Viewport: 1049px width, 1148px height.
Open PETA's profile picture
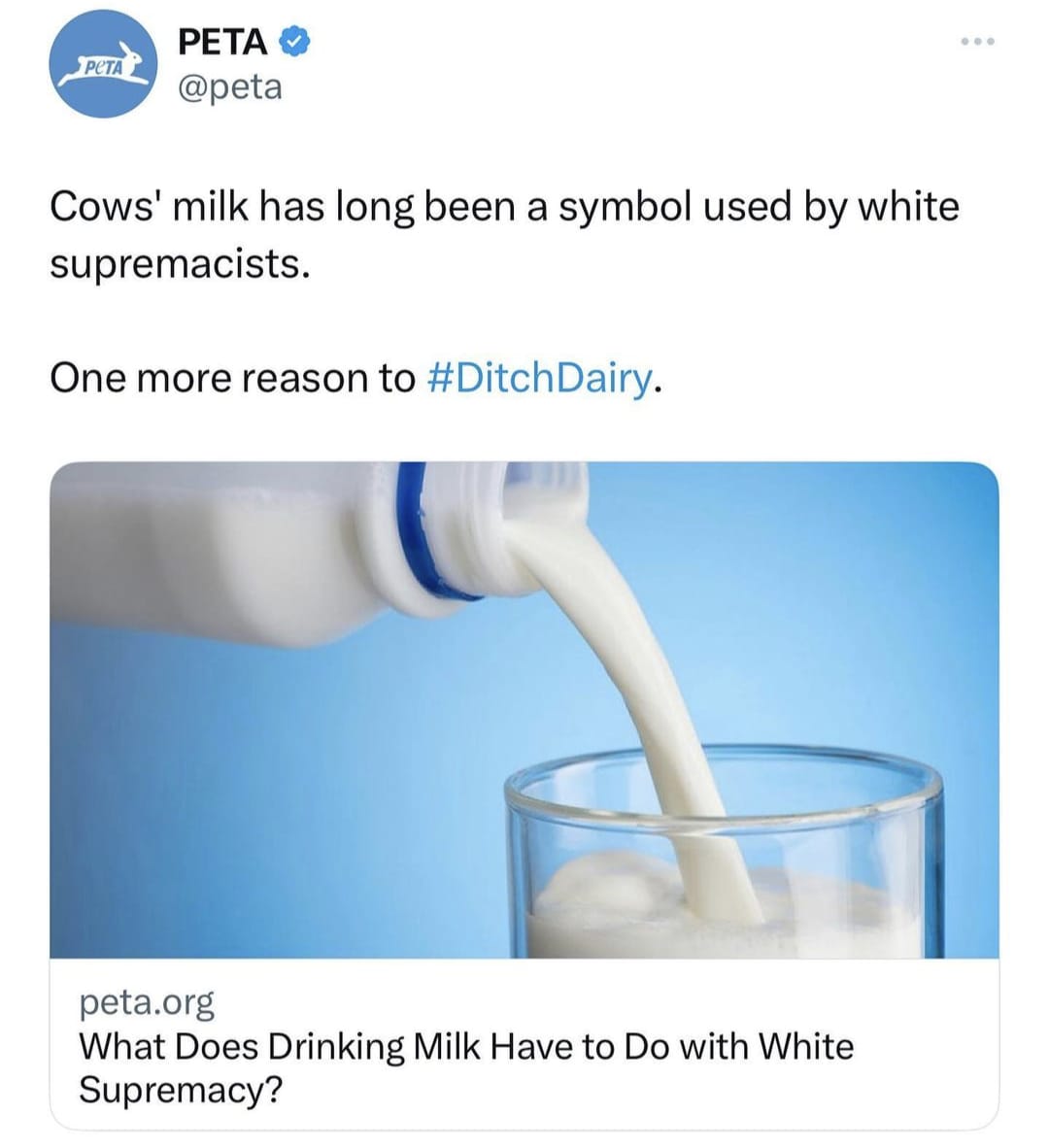[106, 68]
